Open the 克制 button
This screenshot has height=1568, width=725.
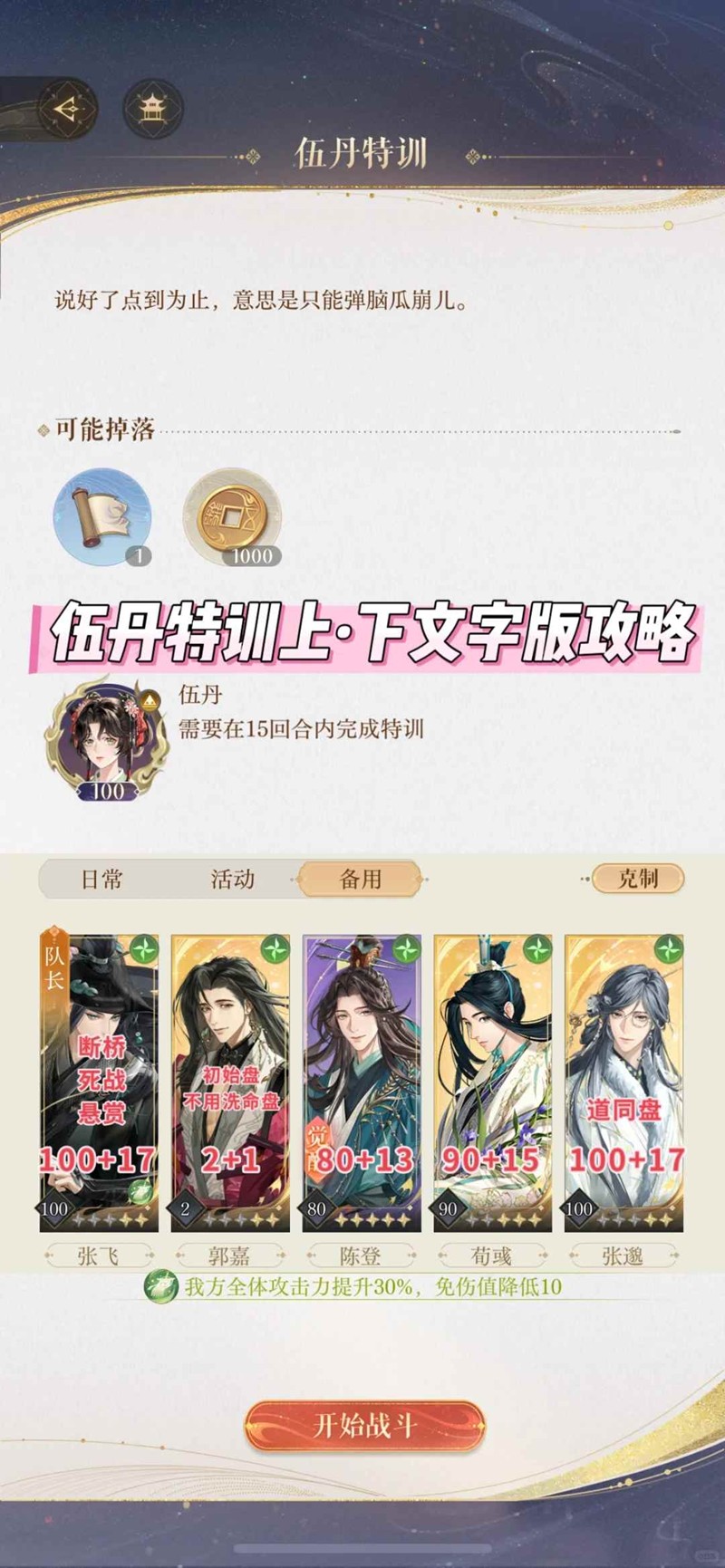tap(637, 878)
